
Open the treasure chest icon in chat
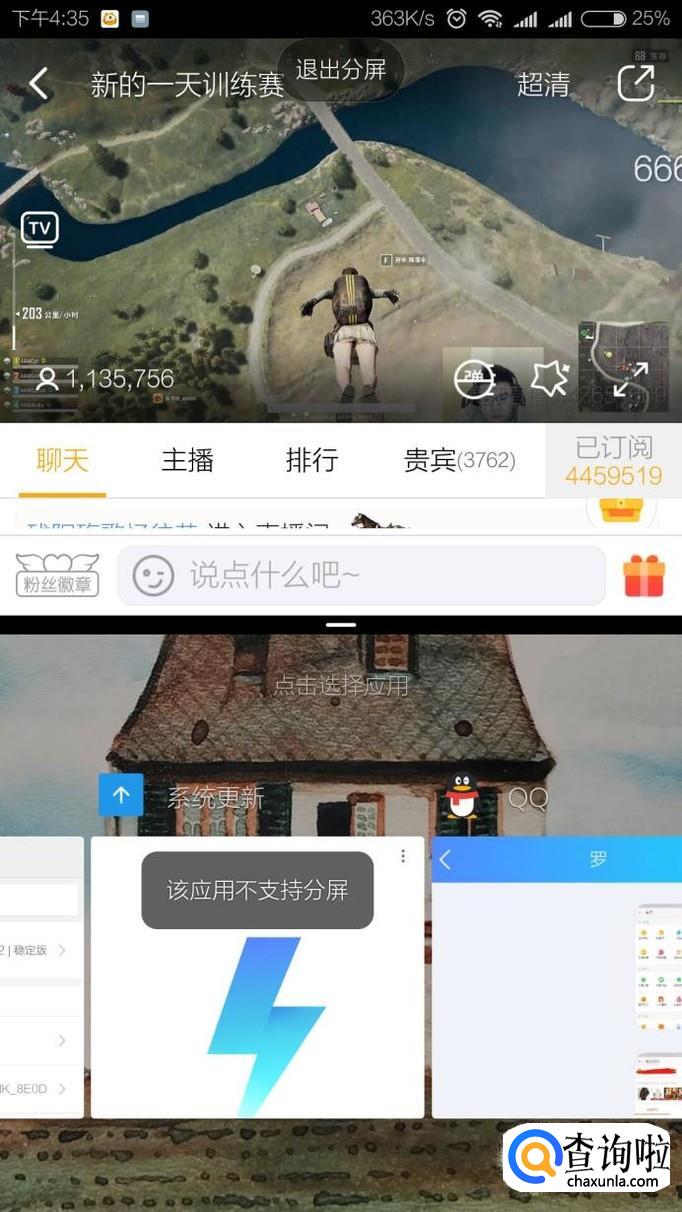[x=621, y=508]
